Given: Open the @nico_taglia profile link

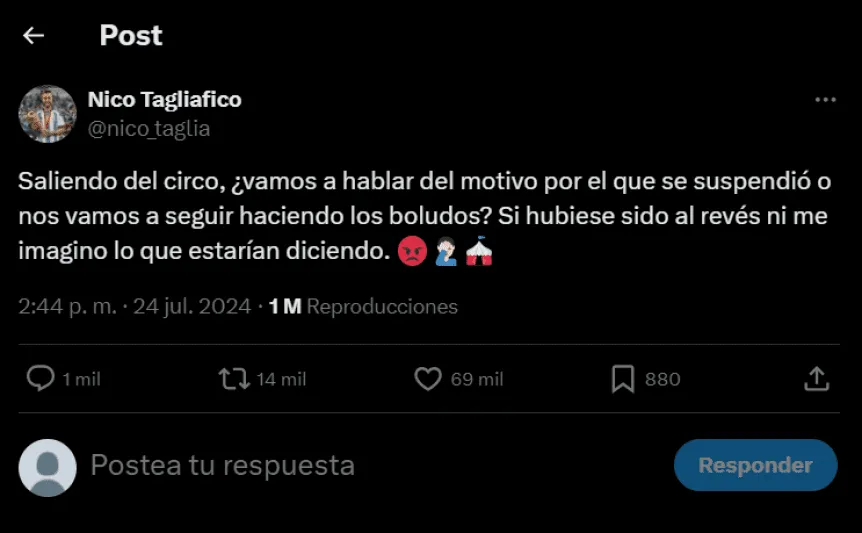Looking at the screenshot, I should 149,129.
